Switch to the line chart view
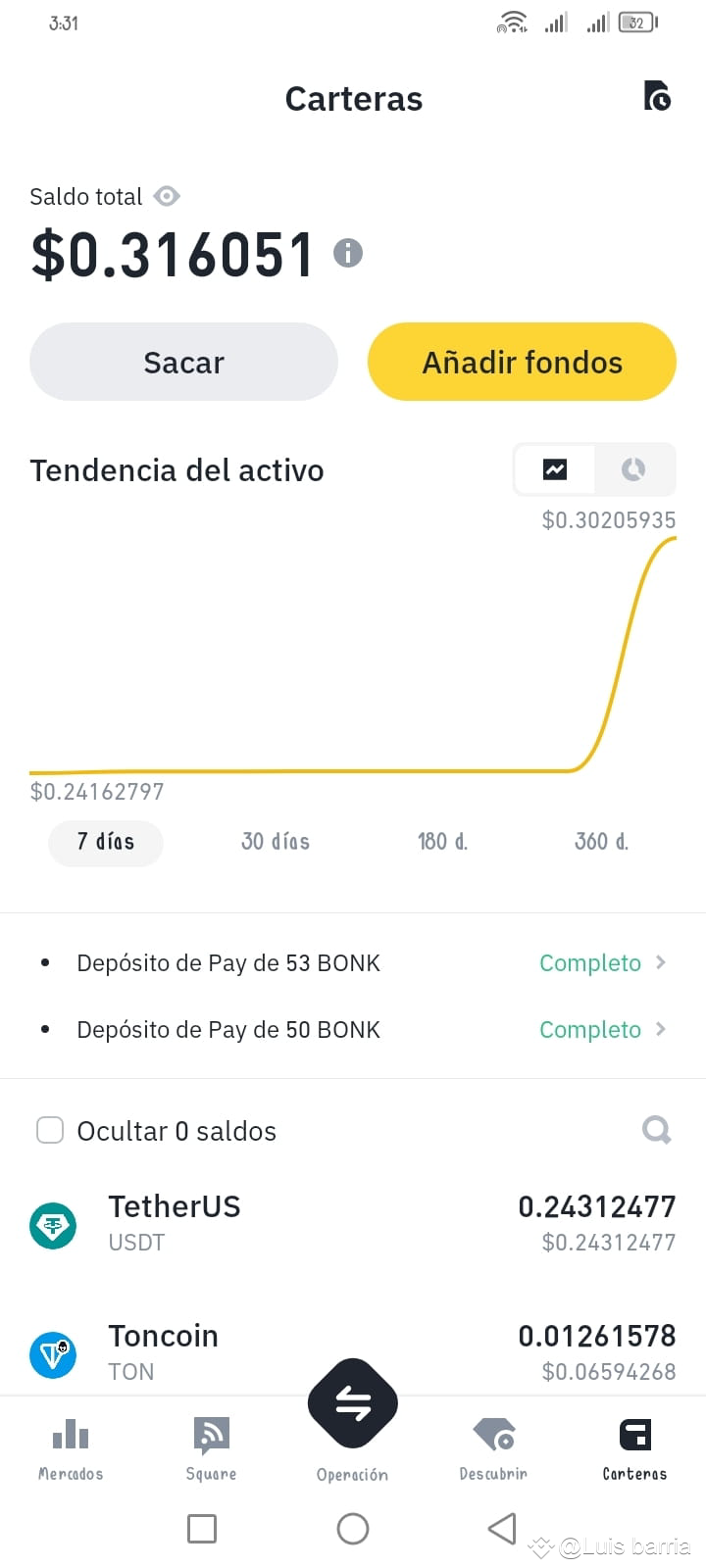The image size is (706, 1568). (x=555, y=469)
